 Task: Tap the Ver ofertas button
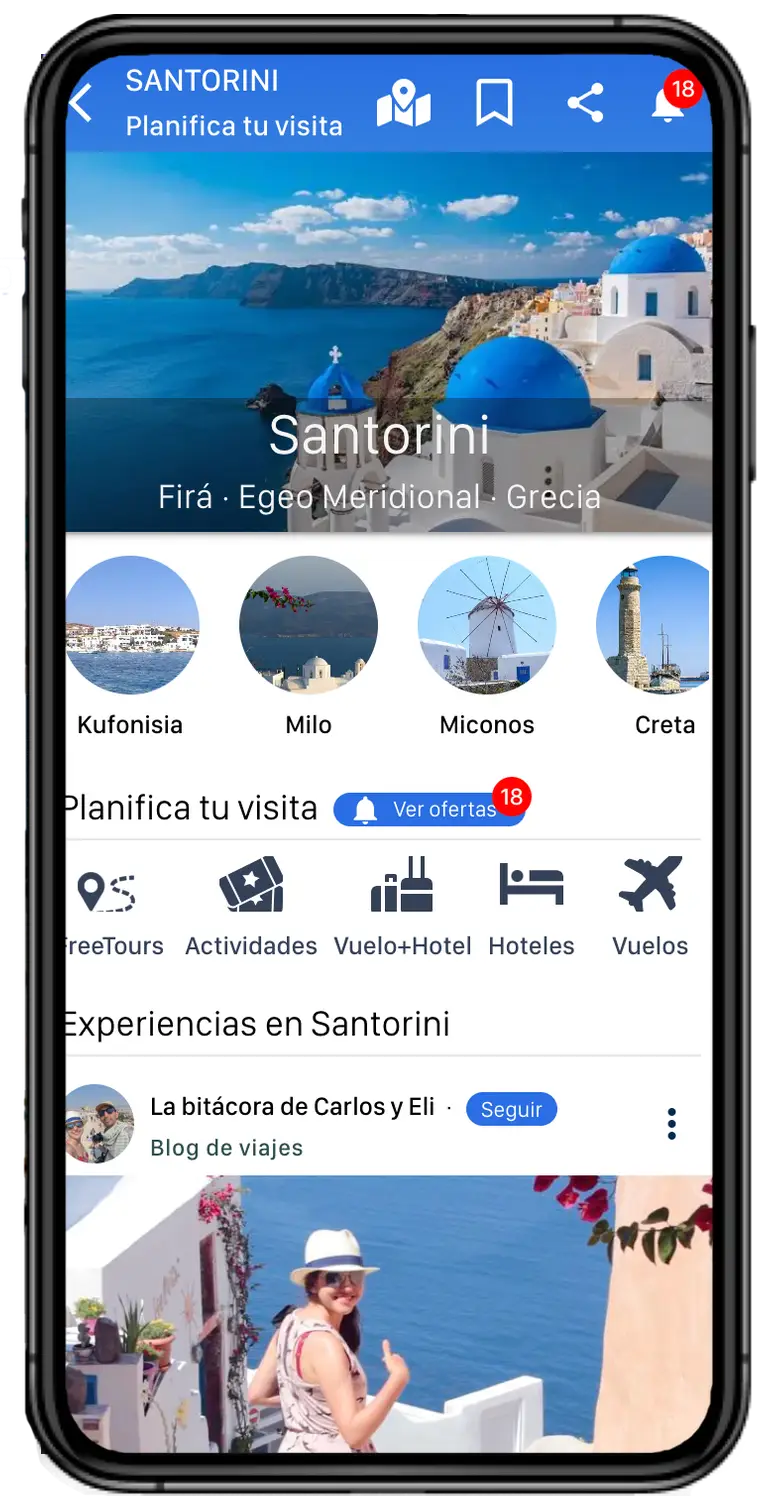pos(428,809)
